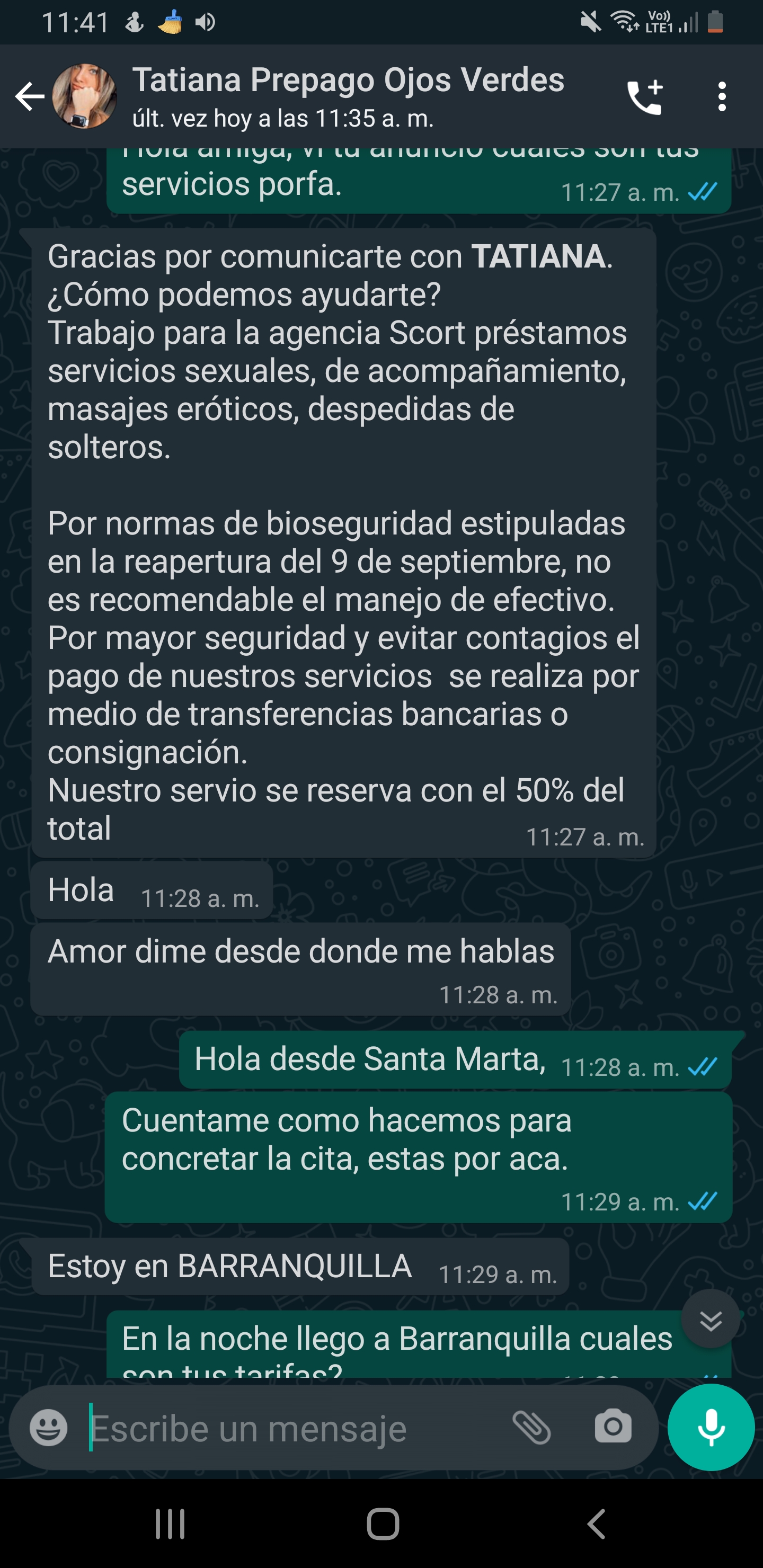
Task: Open contact info for Tatiana Prepago Ojos Verdes
Action: [x=347, y=96]
